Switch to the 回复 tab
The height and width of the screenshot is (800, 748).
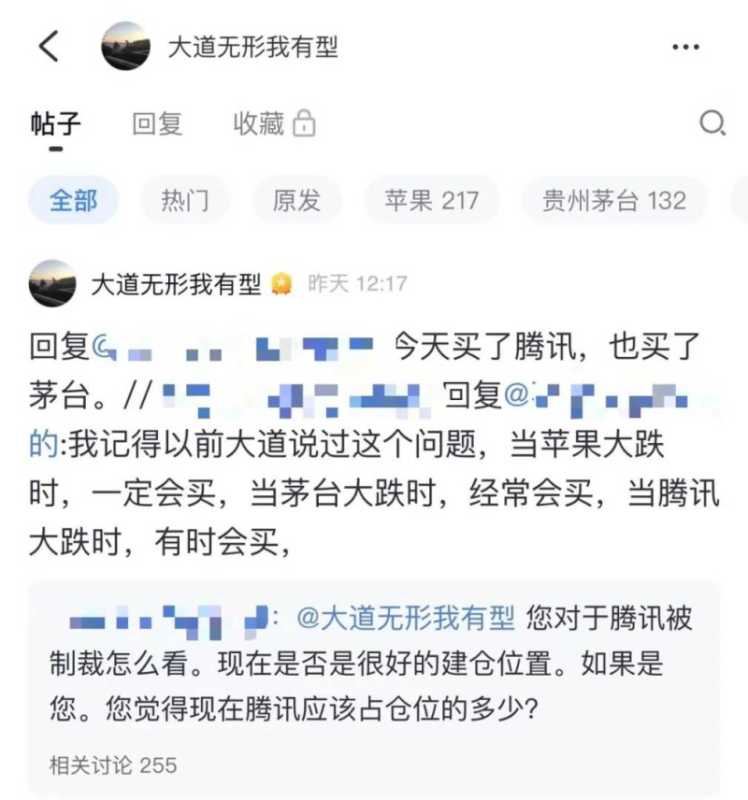157,124
